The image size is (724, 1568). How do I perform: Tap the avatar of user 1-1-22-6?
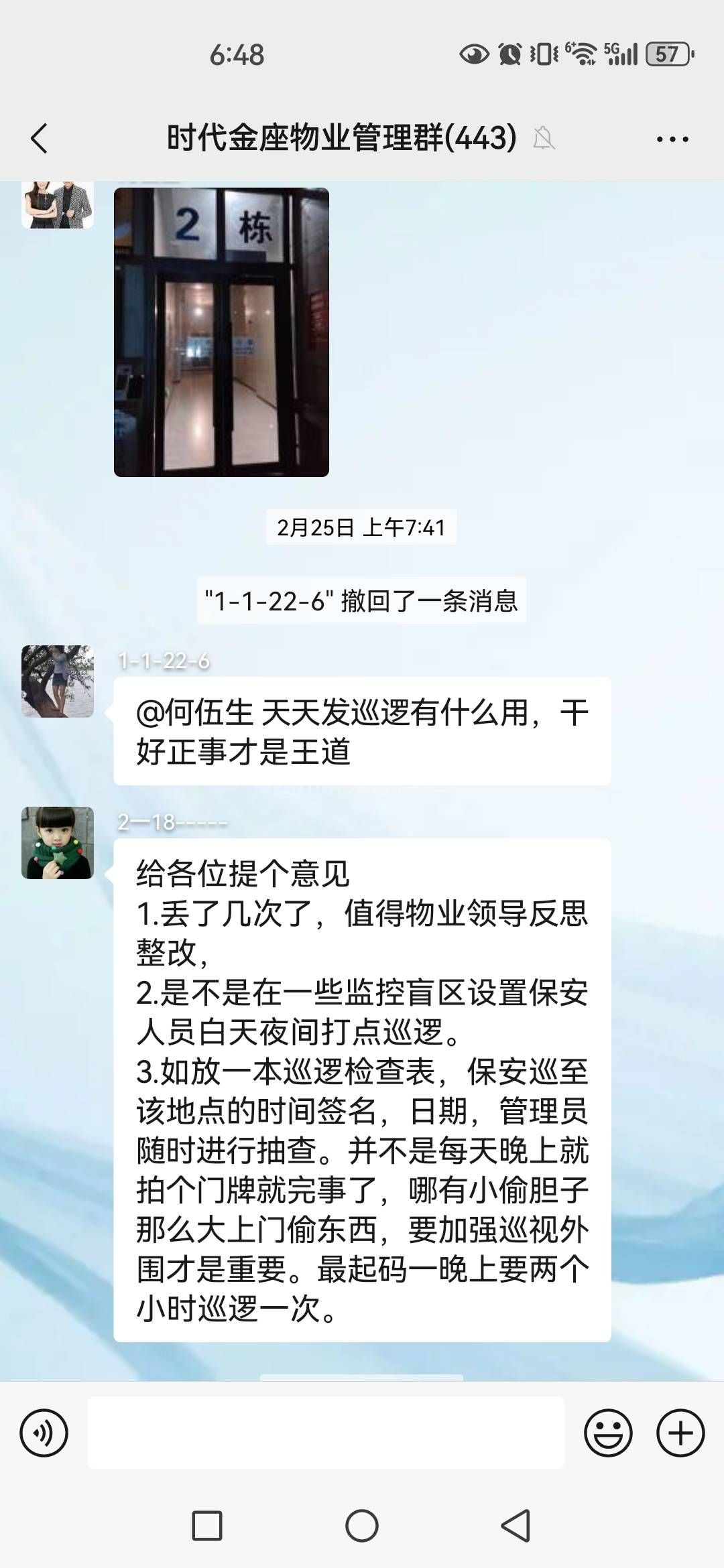tap(58, 681)
